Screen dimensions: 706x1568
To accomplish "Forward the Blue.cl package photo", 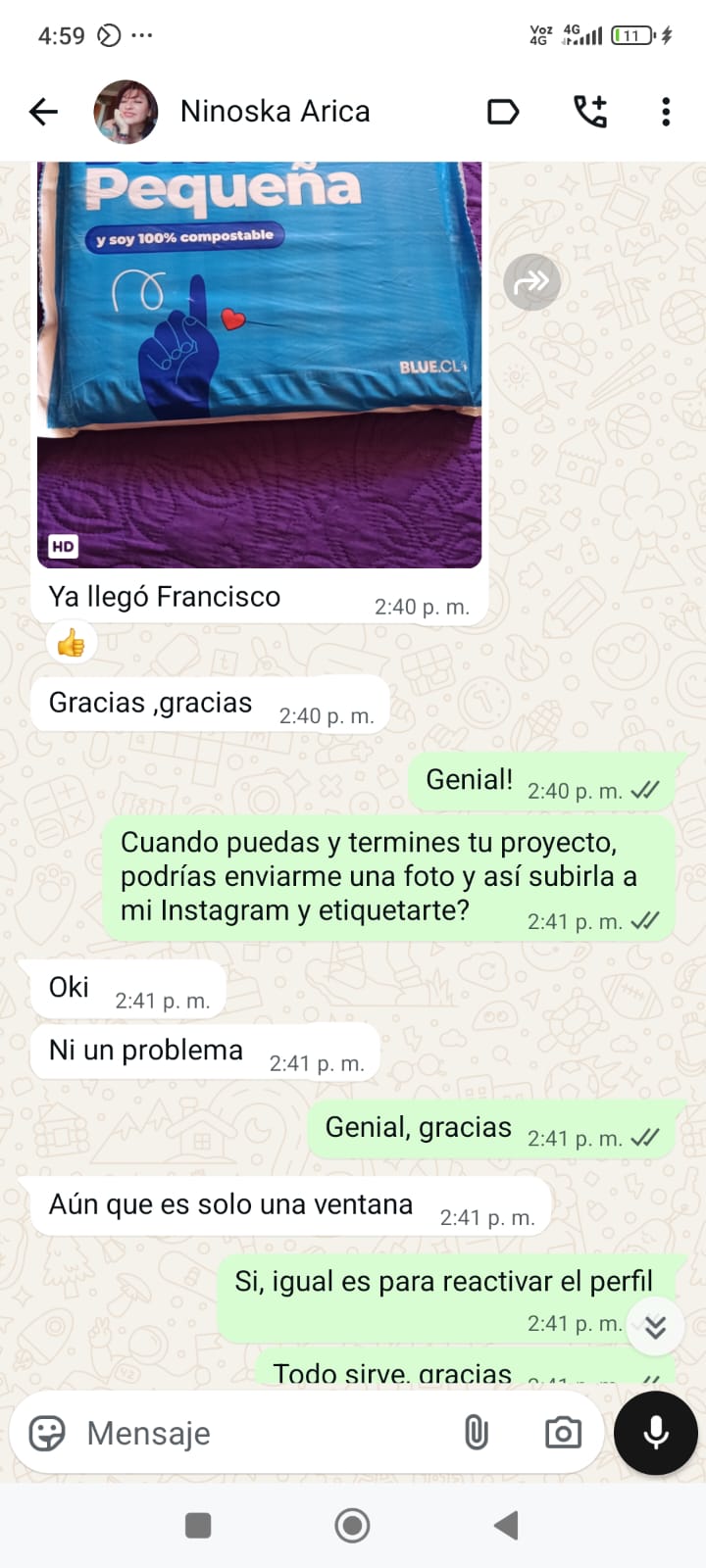I will [530, 281].
